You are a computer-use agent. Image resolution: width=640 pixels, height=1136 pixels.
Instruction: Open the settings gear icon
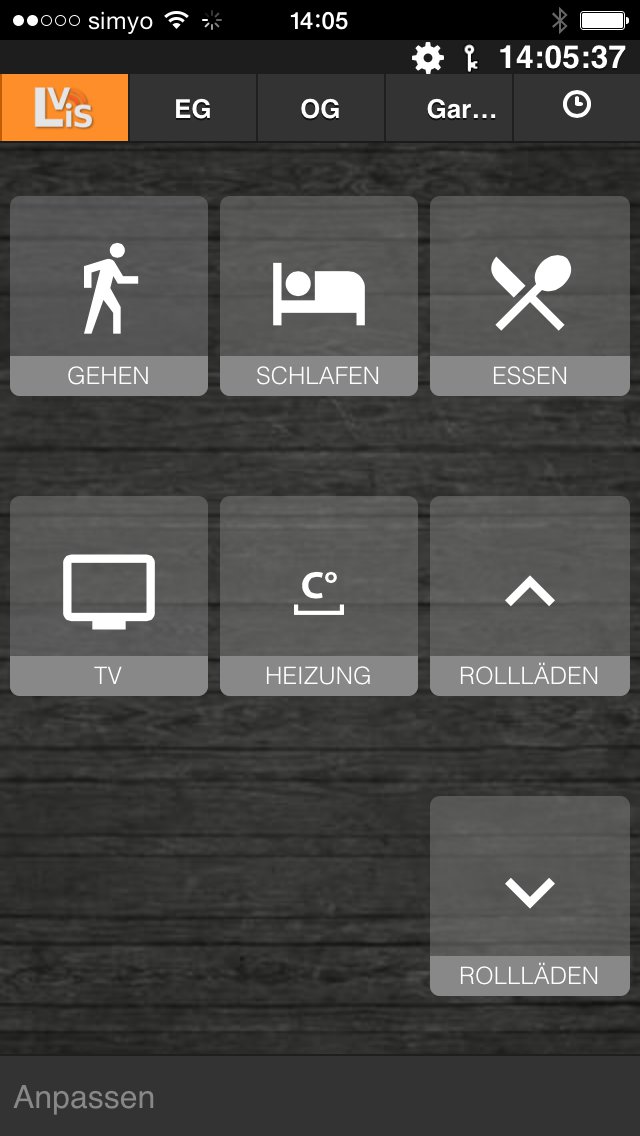[428, 58]
